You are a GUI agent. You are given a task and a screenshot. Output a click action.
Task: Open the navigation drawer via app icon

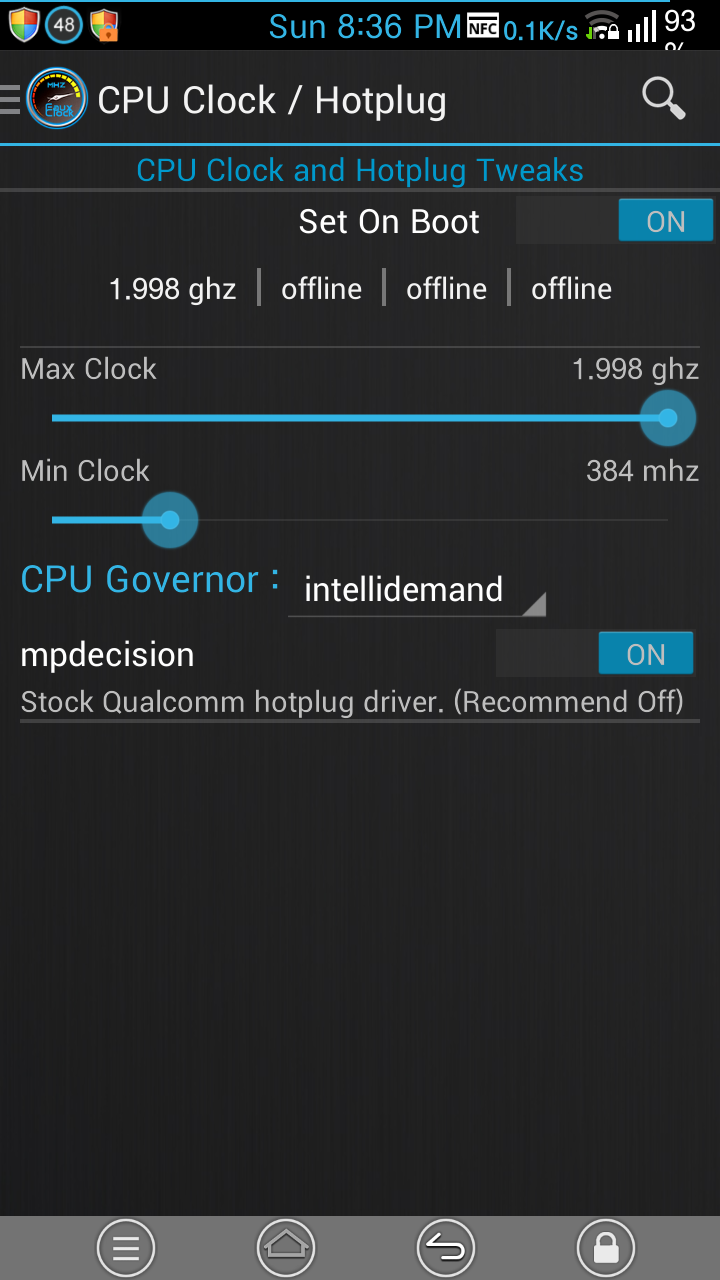pyautogui.click(x=56, y=99)
